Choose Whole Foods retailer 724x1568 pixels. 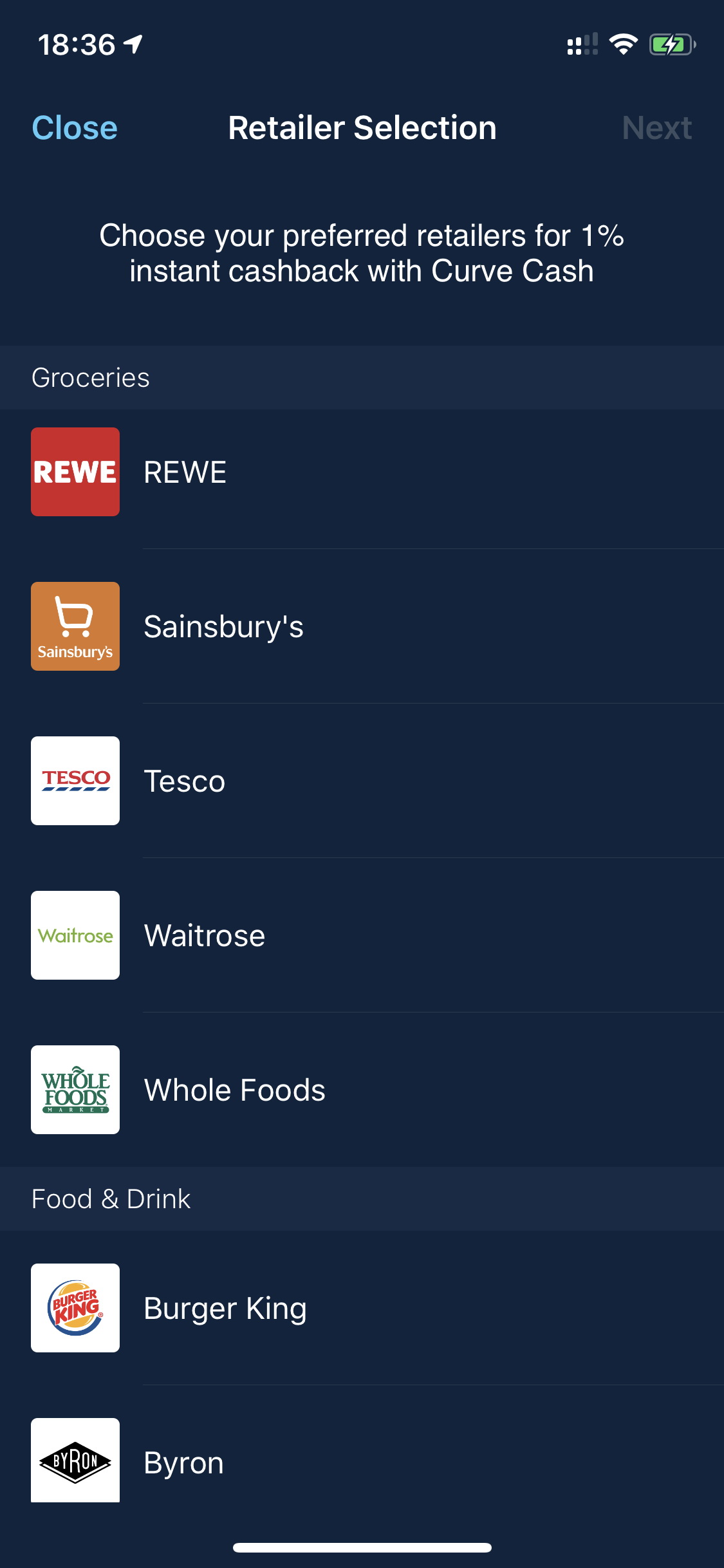pos(362,1090)
